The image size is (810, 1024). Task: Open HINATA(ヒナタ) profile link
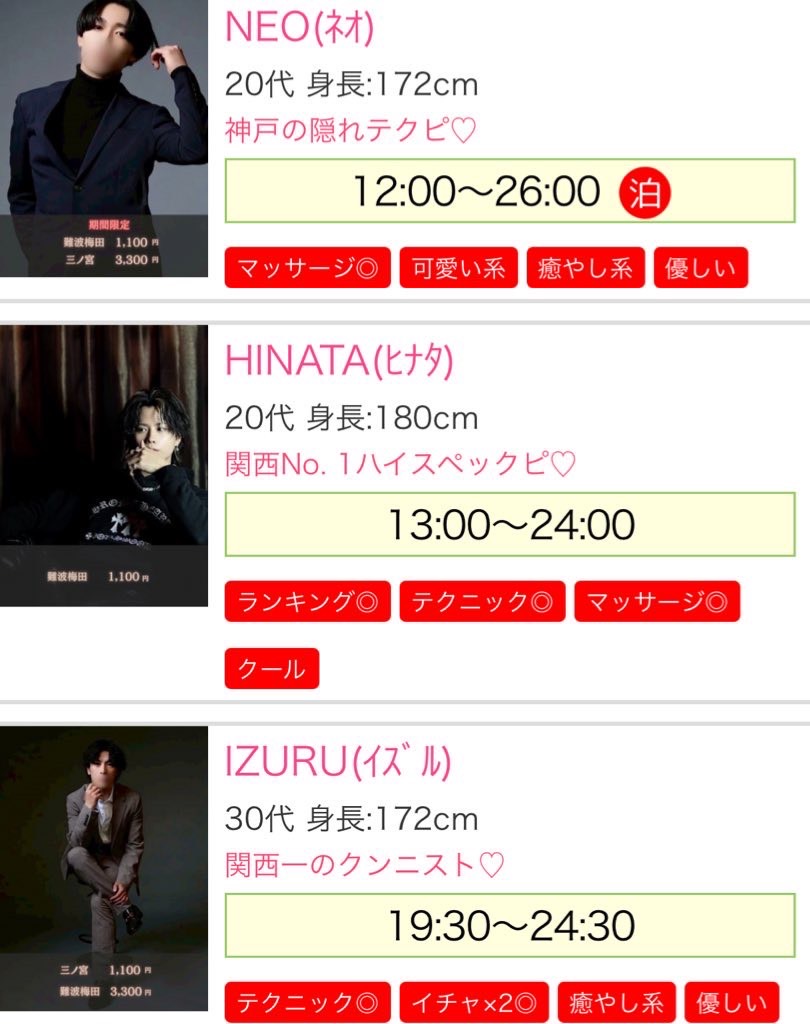(x=339, y=361)
